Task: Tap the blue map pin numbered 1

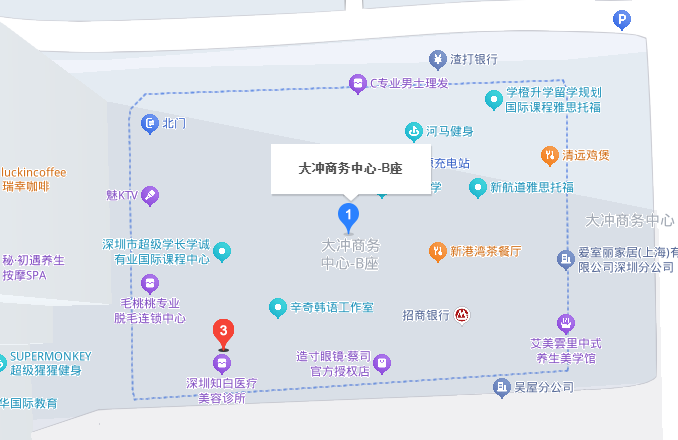Action: [348, 215]
